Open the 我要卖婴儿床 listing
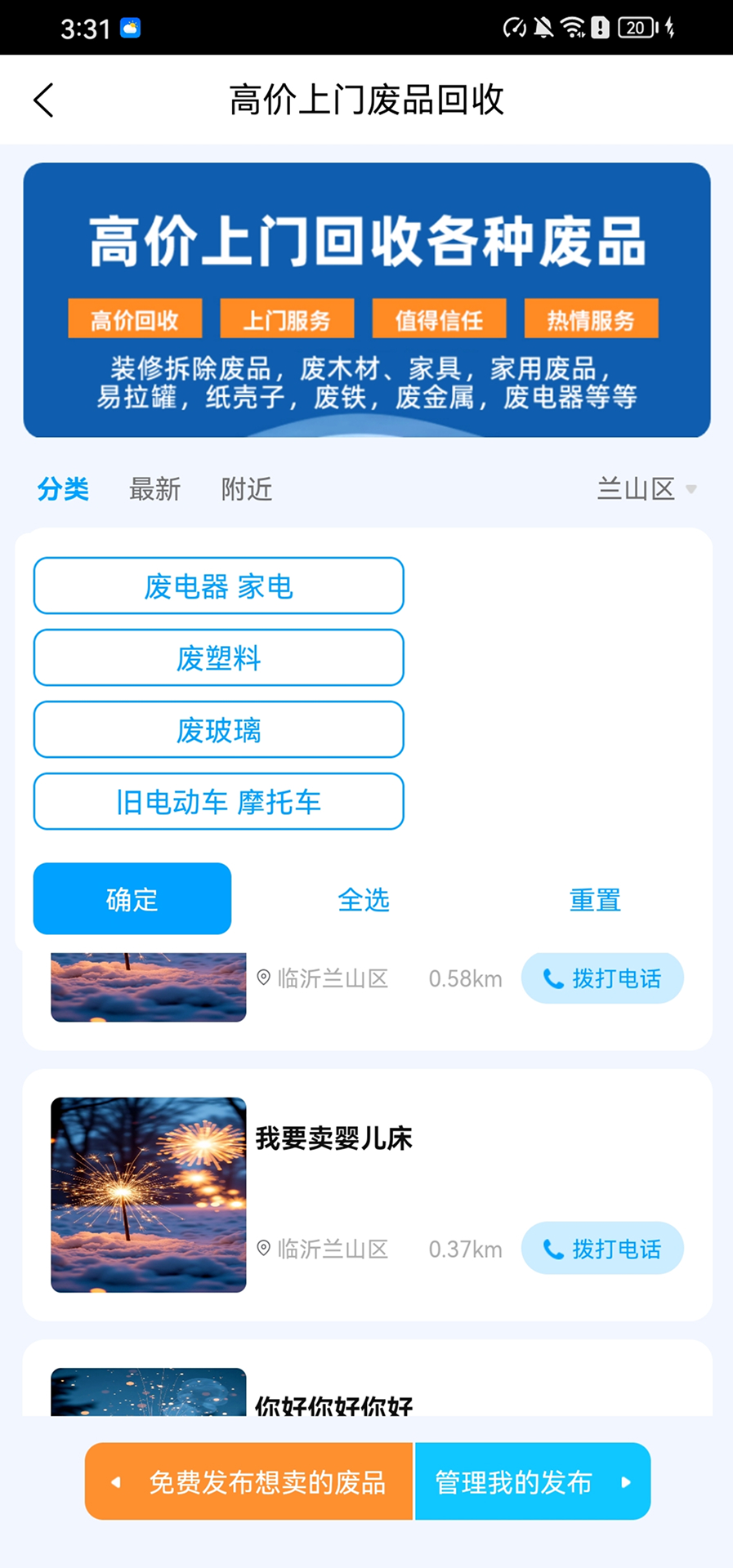The height and width of the screenshot is (1568, 733). [x=333, y=1138]
